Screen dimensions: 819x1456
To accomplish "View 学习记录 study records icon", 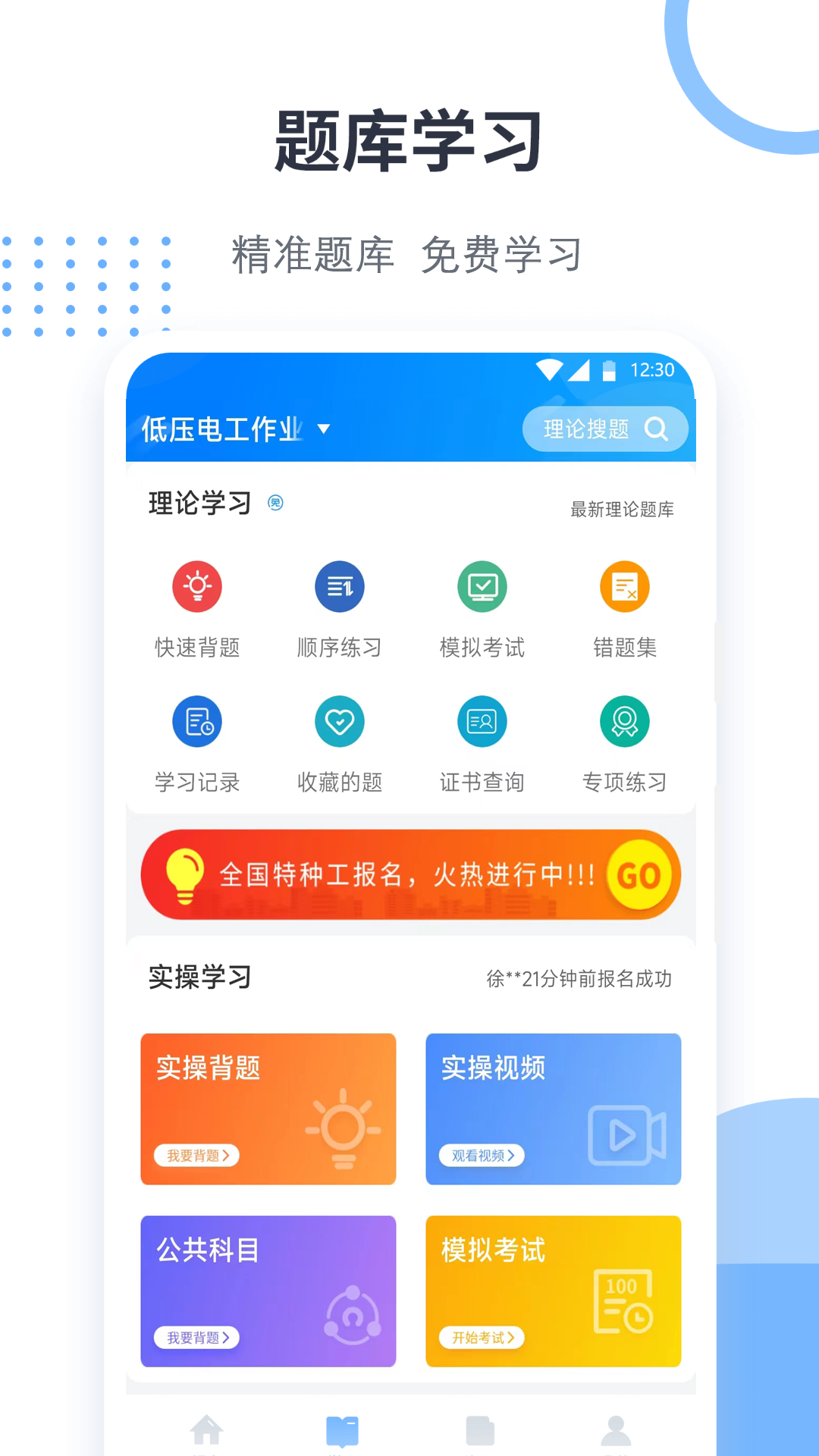I will tap(197, 721).
